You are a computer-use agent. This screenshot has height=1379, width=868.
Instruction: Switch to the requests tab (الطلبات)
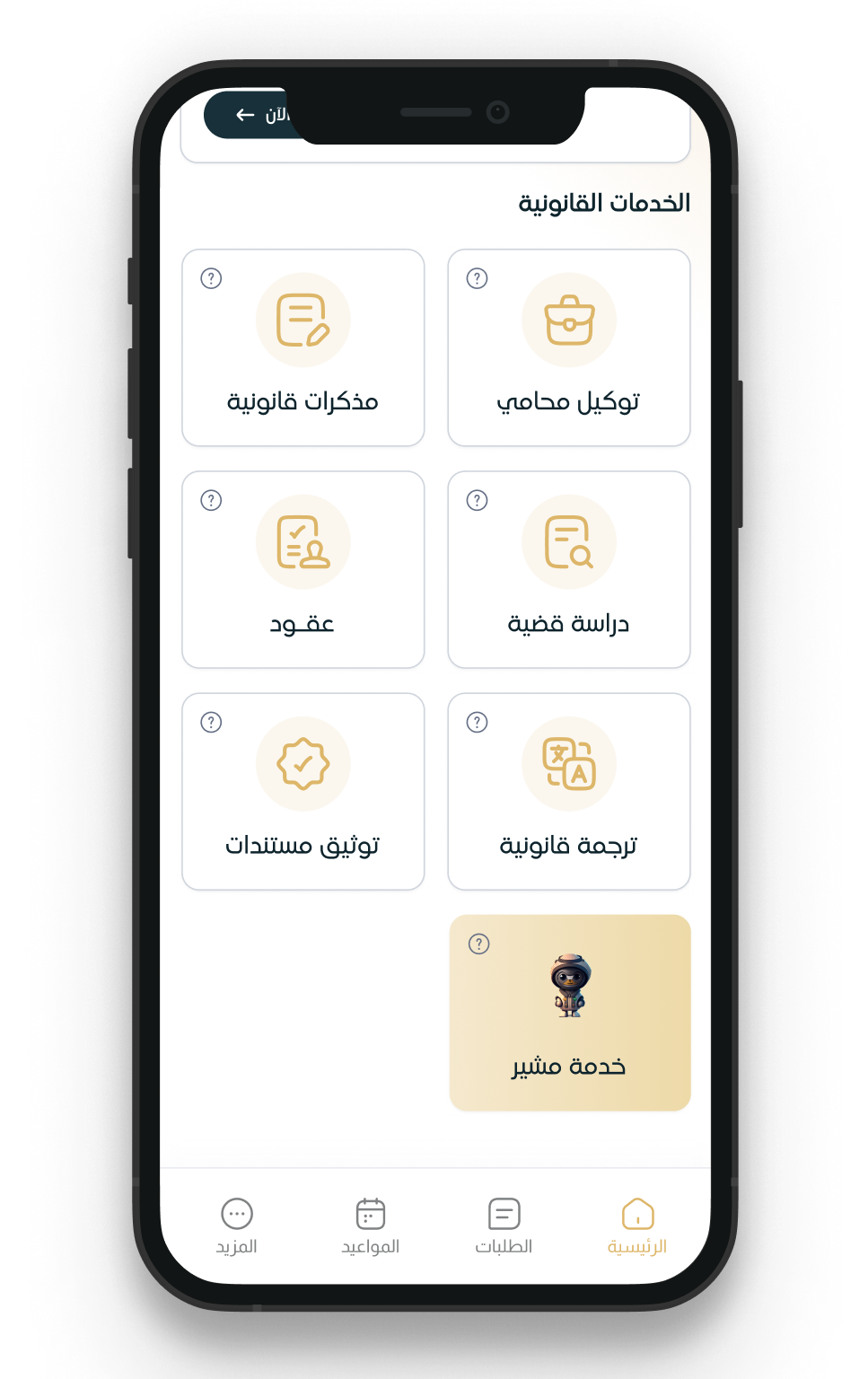pyautogui.click(x=504, y=1225)
